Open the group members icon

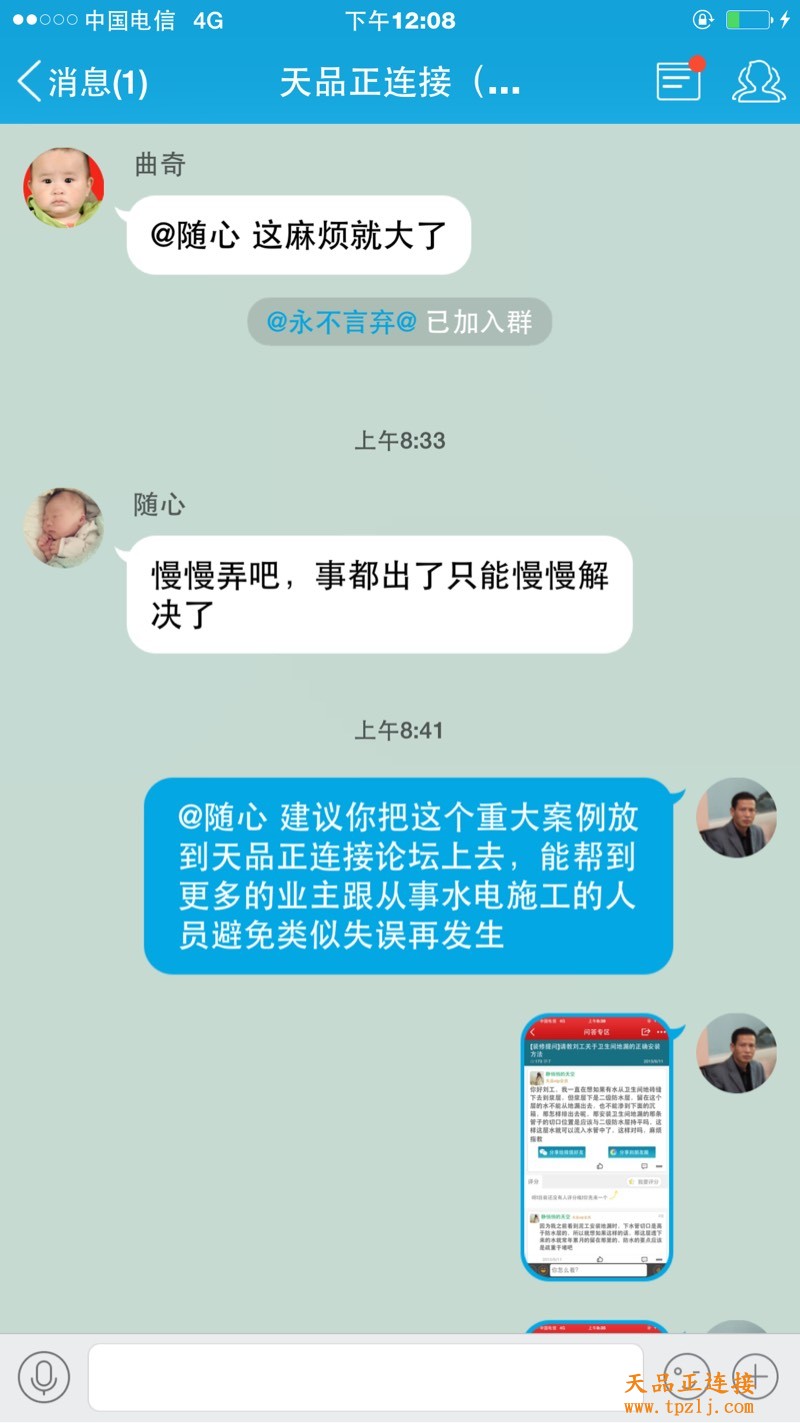coord(758,81)
